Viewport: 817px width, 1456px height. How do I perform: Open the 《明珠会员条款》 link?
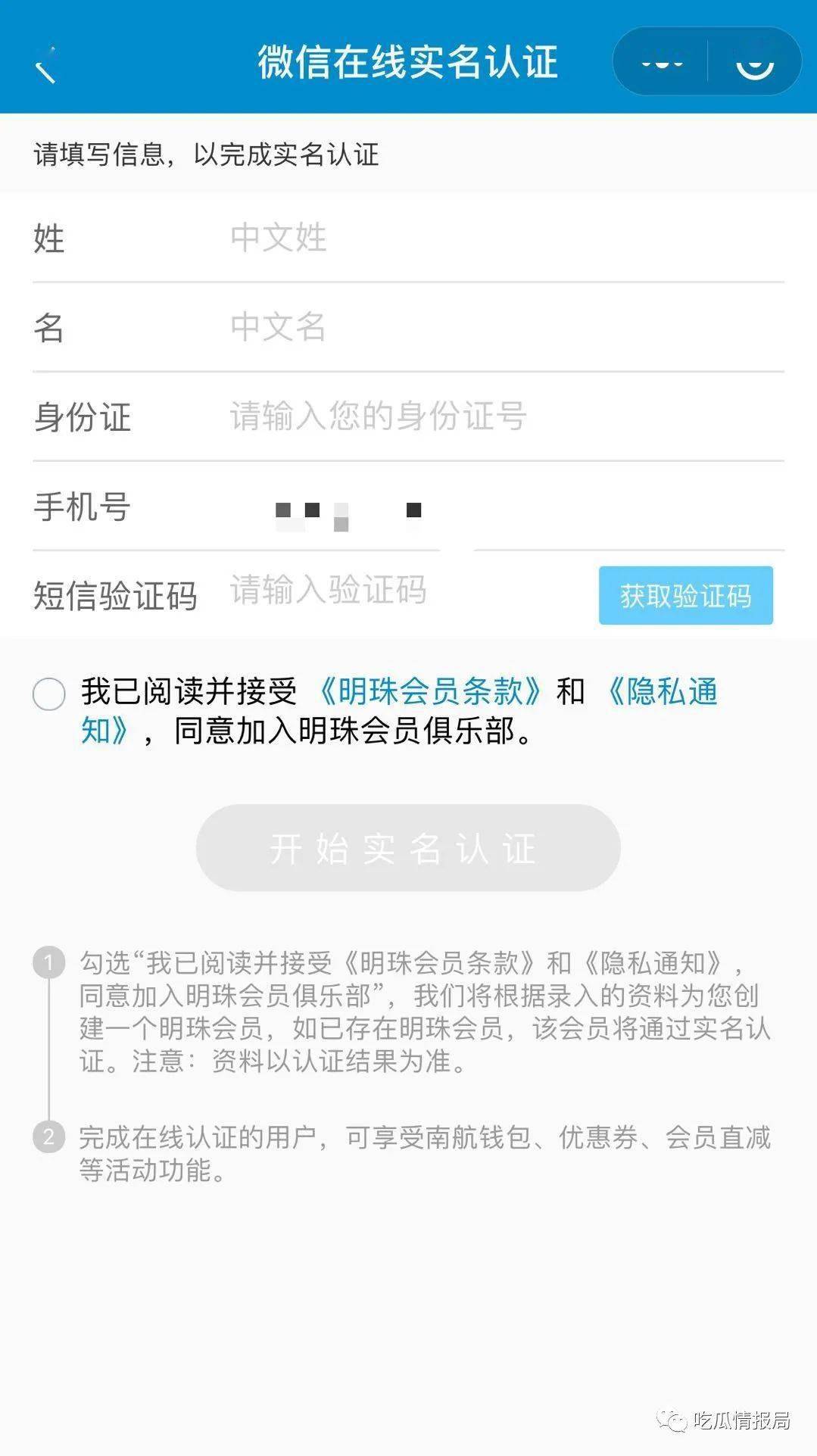pos(429,691)
